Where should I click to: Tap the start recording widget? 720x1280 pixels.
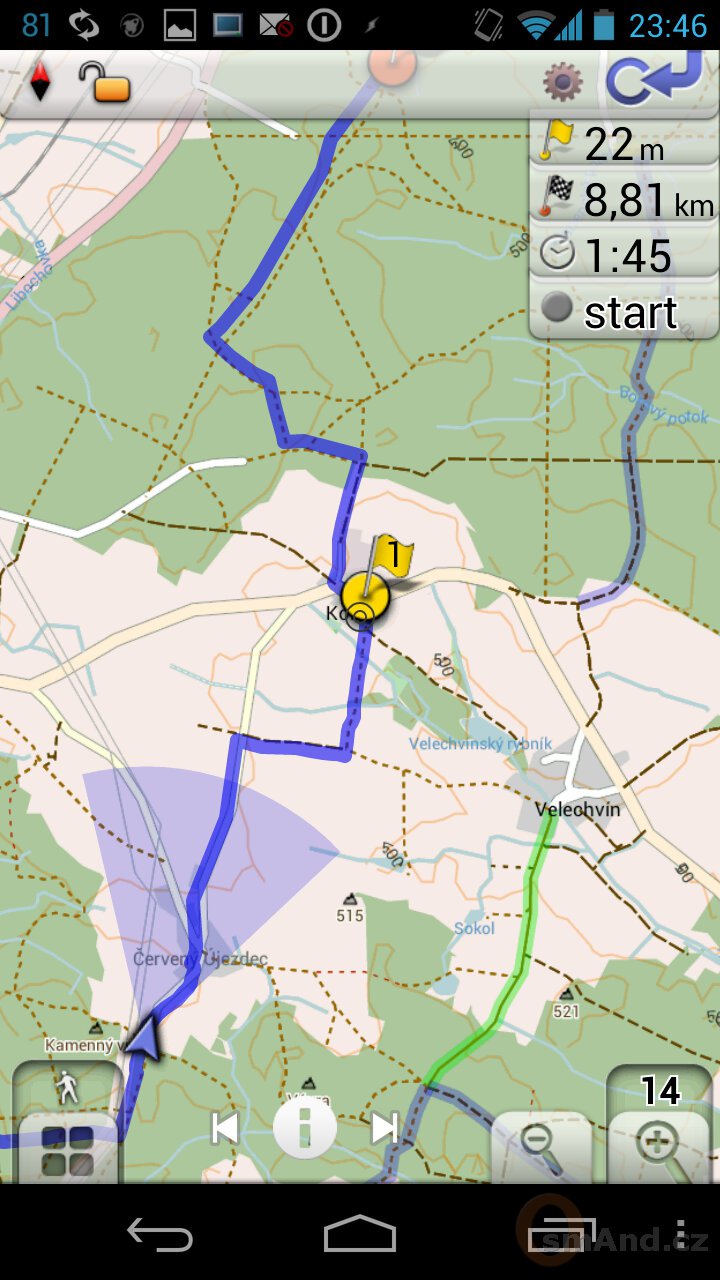click(624, 312)
